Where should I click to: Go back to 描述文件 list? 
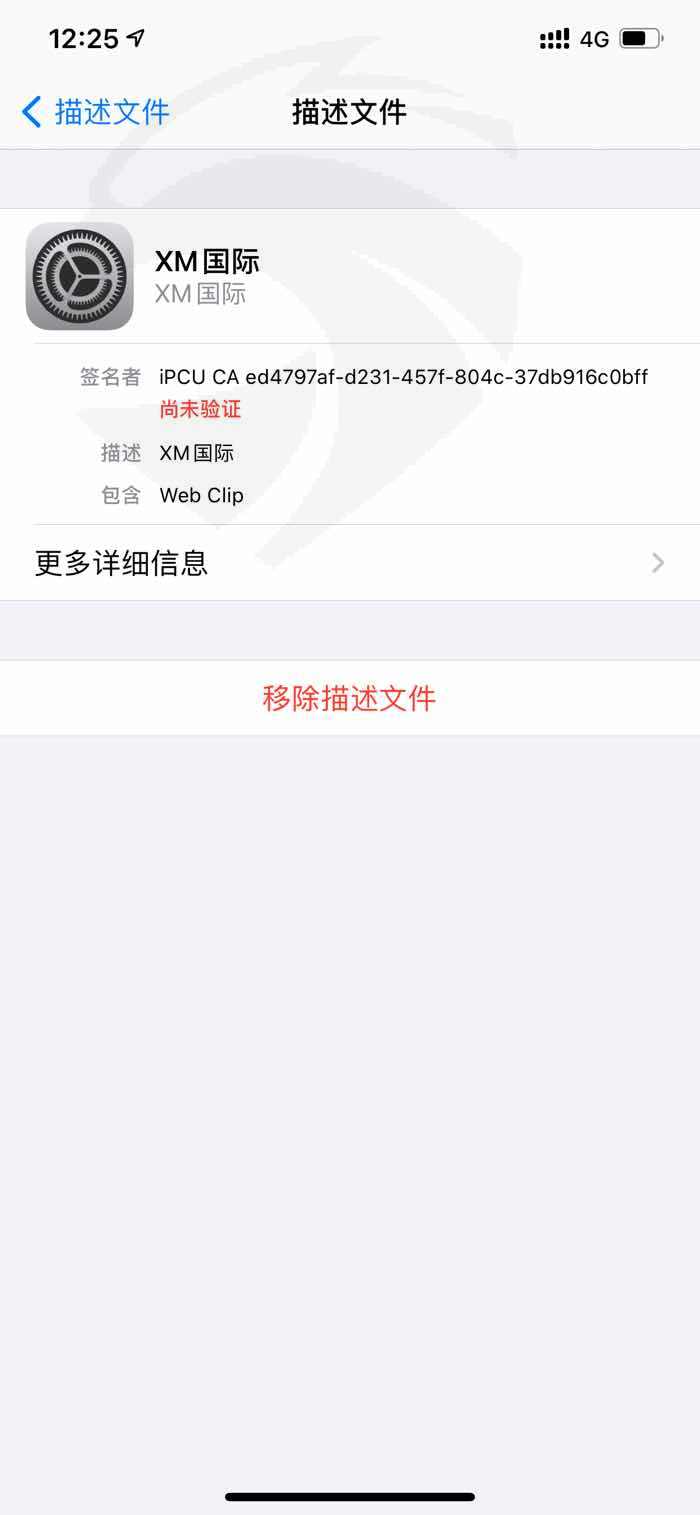(96, 112)
